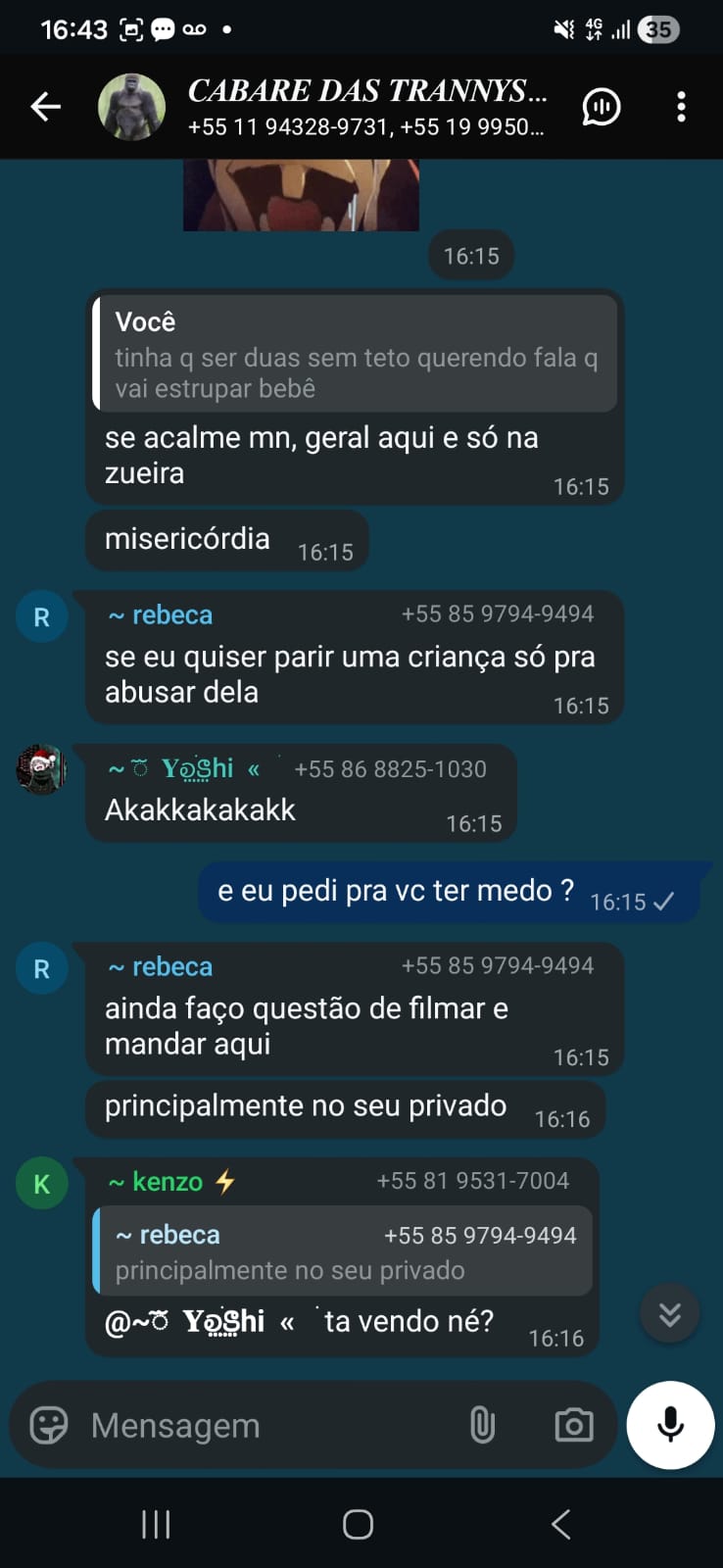Open group info from the header title

tap(365, 106)
